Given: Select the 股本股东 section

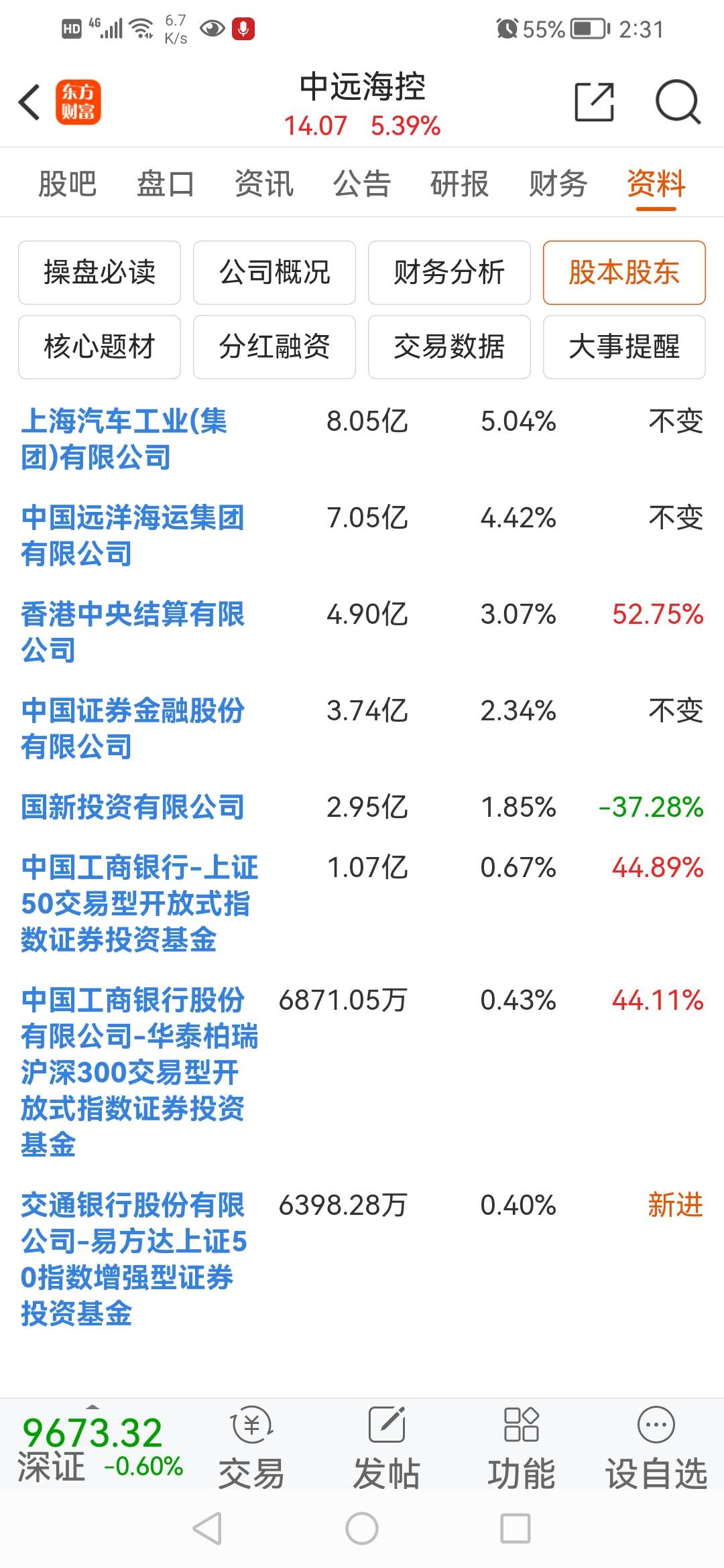Looking at the screenshot, I should [623, 273].
